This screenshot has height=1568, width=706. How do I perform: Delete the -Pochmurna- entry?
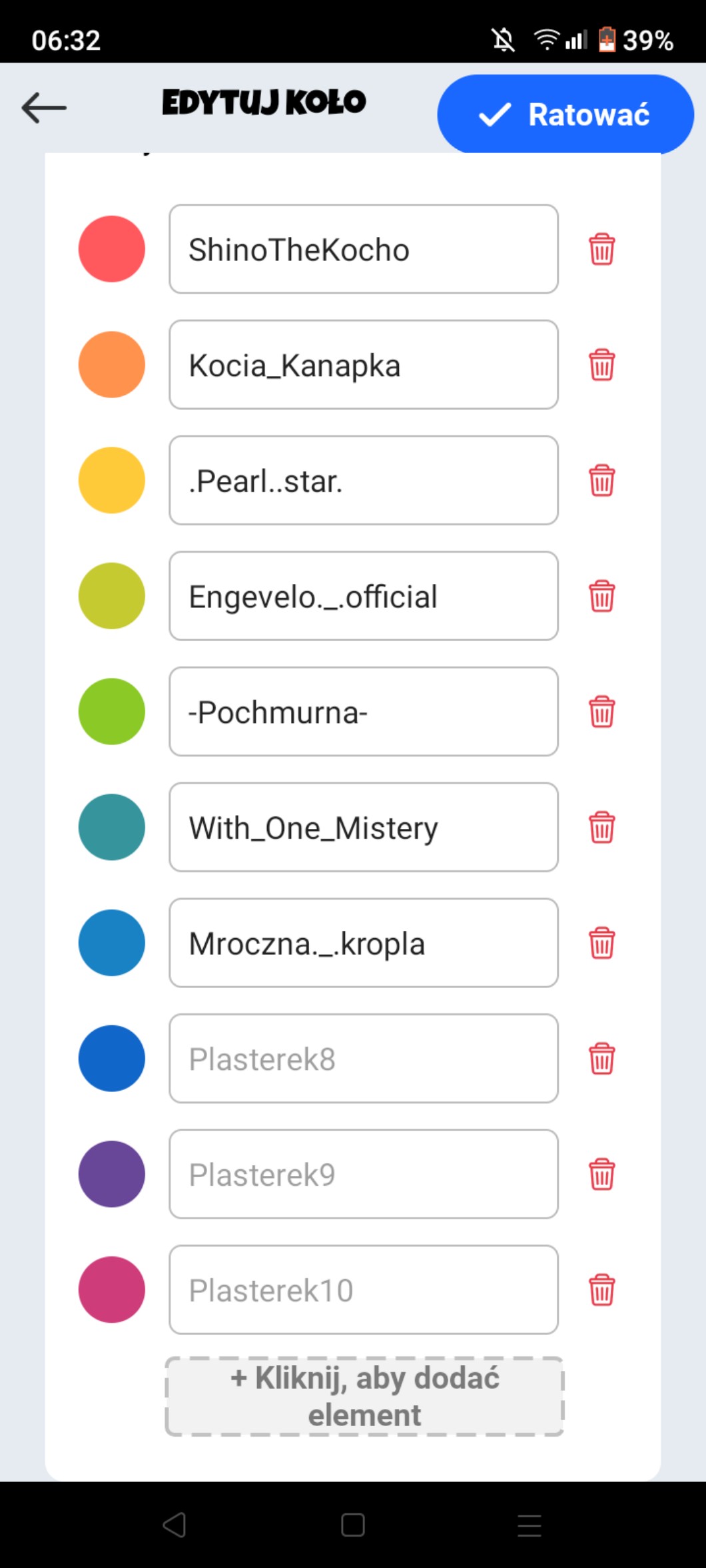601,711
